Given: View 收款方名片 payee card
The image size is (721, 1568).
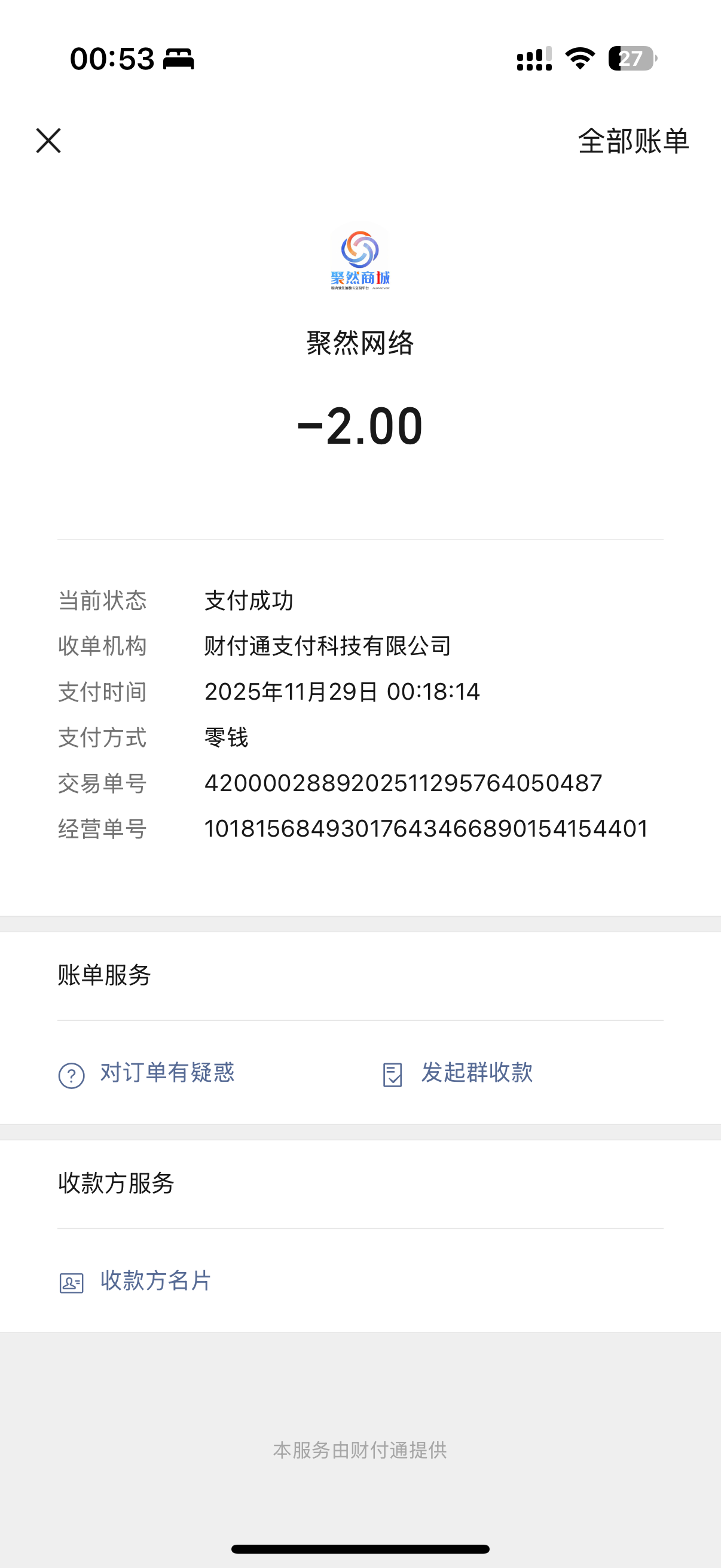Looking at the screenshot, I should (135, 1281).
